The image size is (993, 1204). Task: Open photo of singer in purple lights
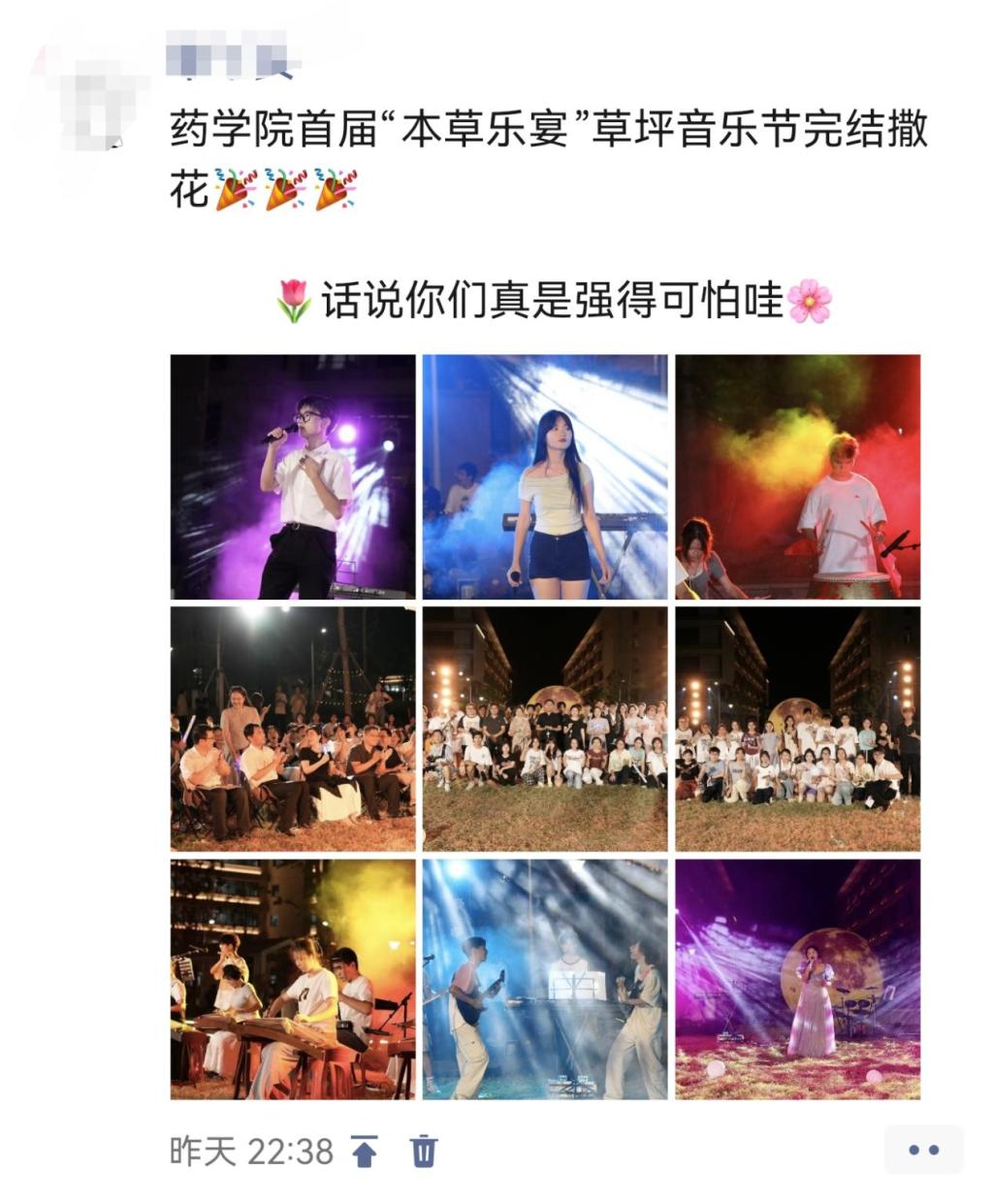[x=797, y=979]
